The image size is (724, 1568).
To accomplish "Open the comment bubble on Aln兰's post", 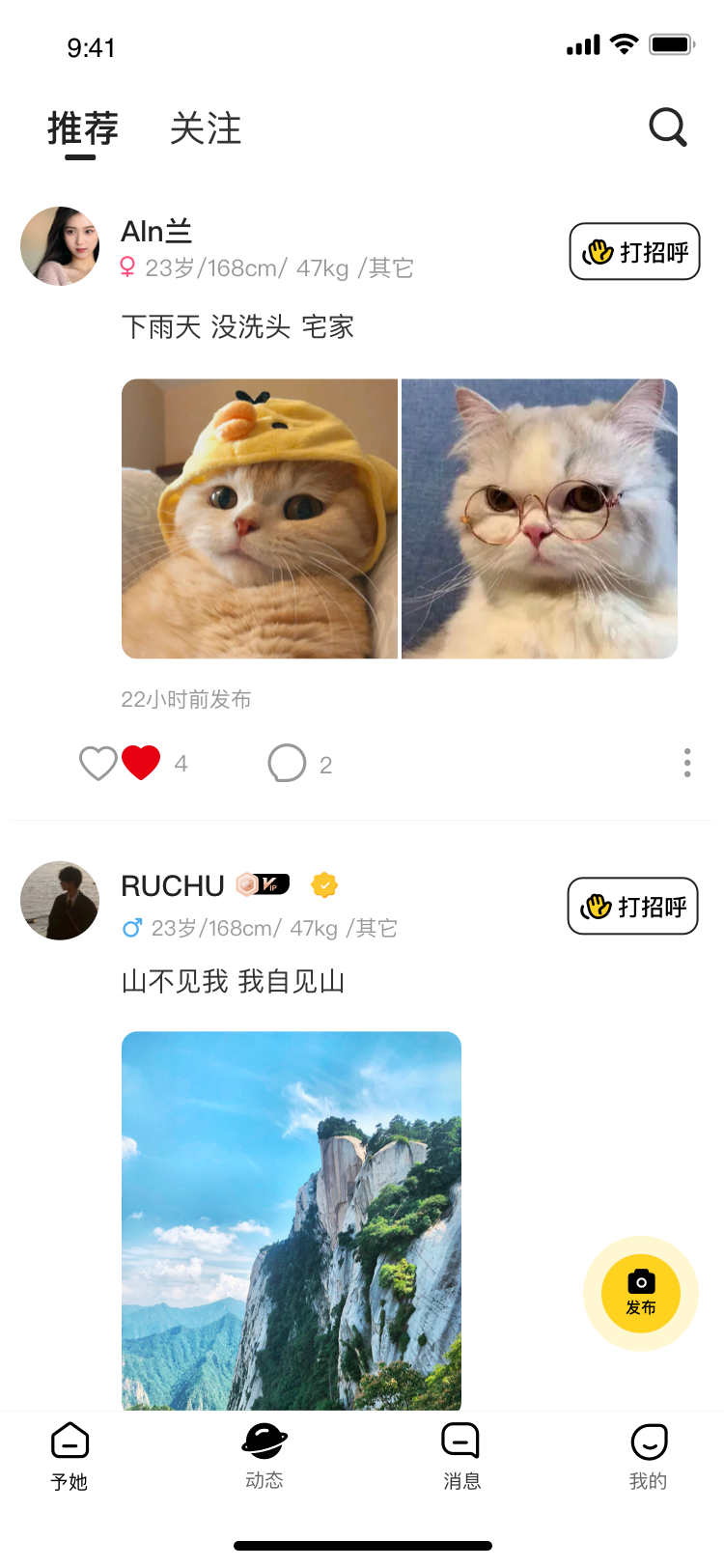I will coord(285,763).
